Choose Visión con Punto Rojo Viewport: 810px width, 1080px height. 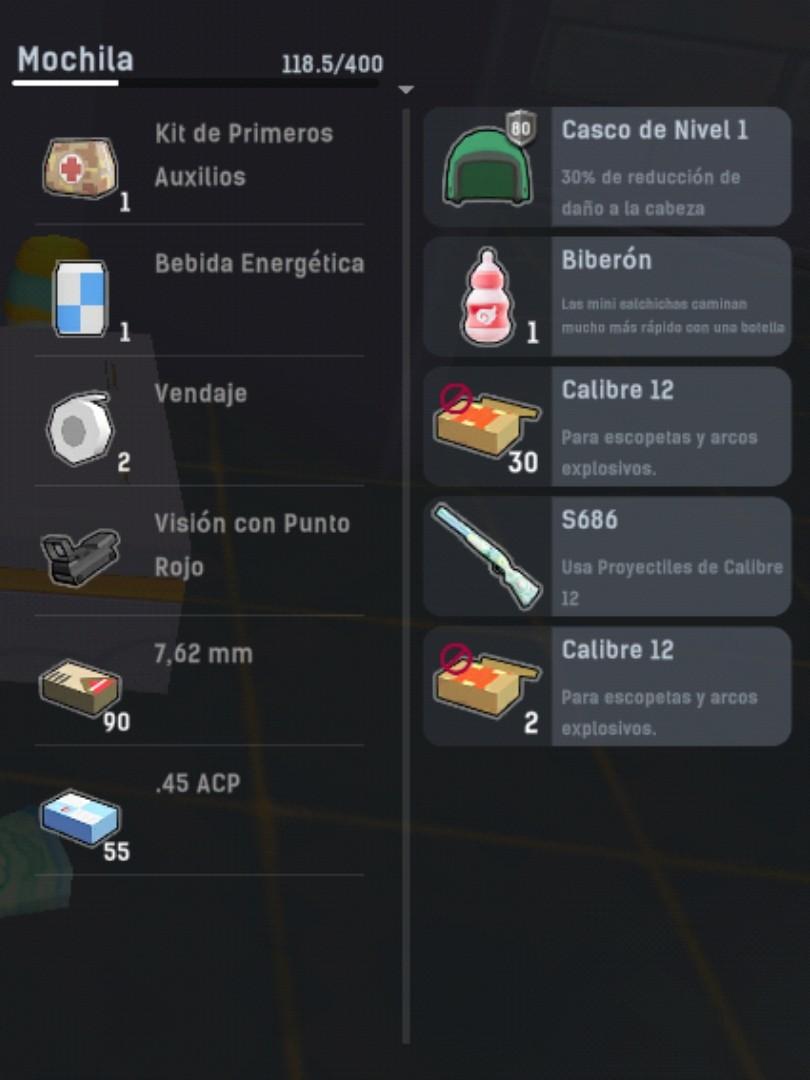click(x=200, y=550)
